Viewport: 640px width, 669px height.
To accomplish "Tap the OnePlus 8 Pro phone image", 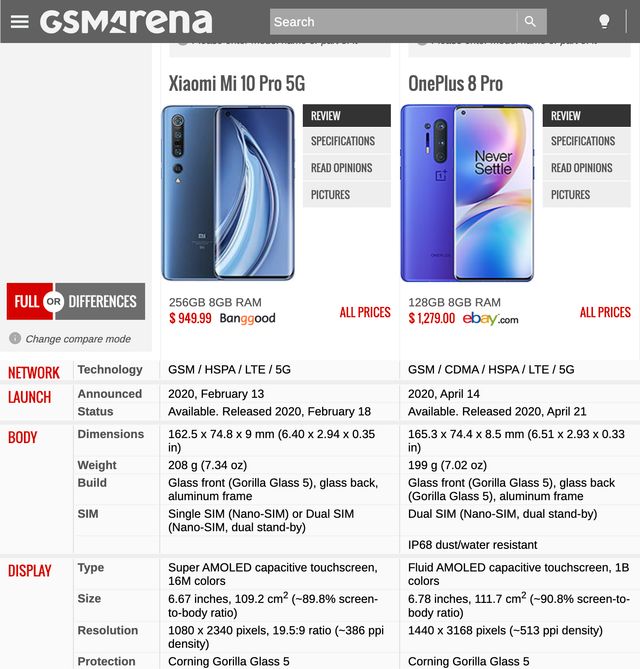I will click(x=468, y=193).
